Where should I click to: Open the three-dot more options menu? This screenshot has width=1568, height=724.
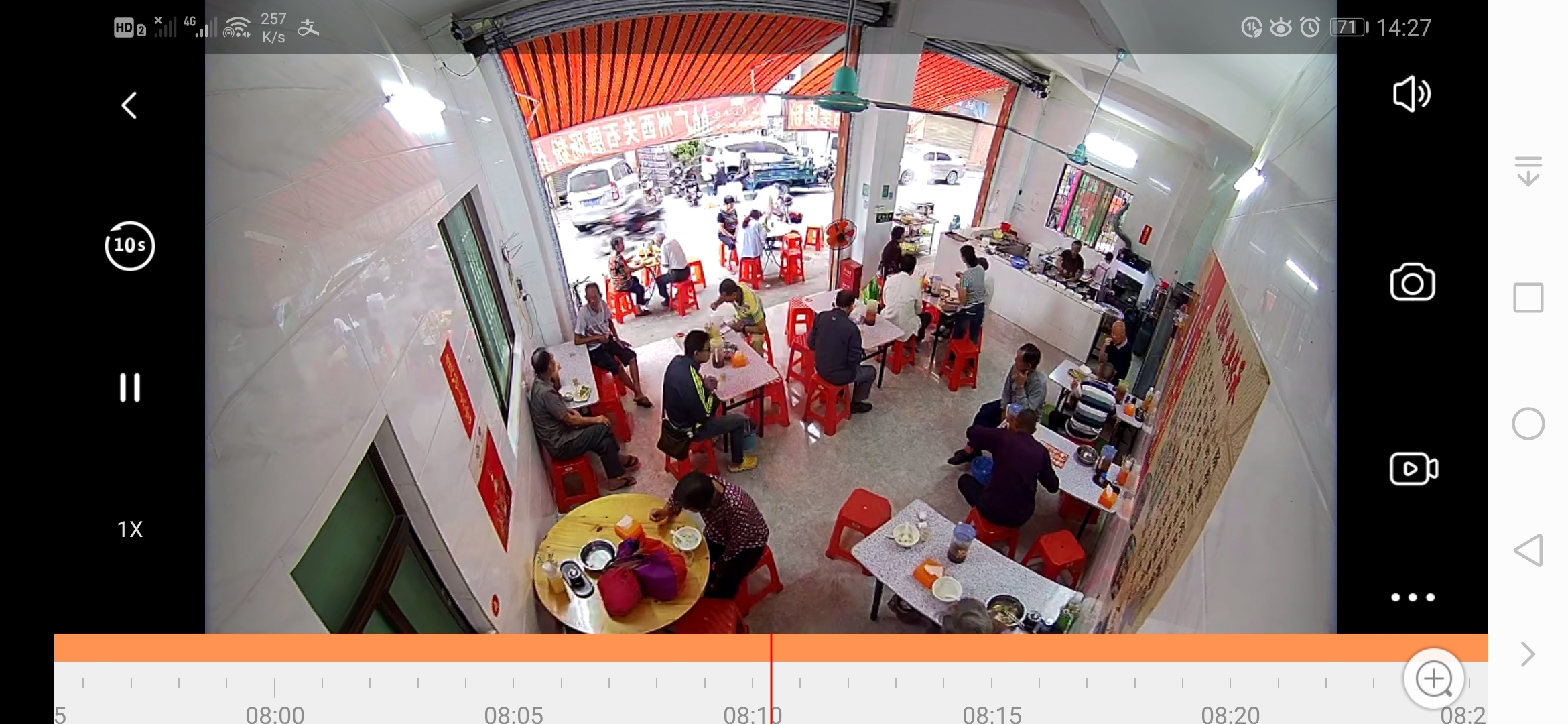point(1412,597)
